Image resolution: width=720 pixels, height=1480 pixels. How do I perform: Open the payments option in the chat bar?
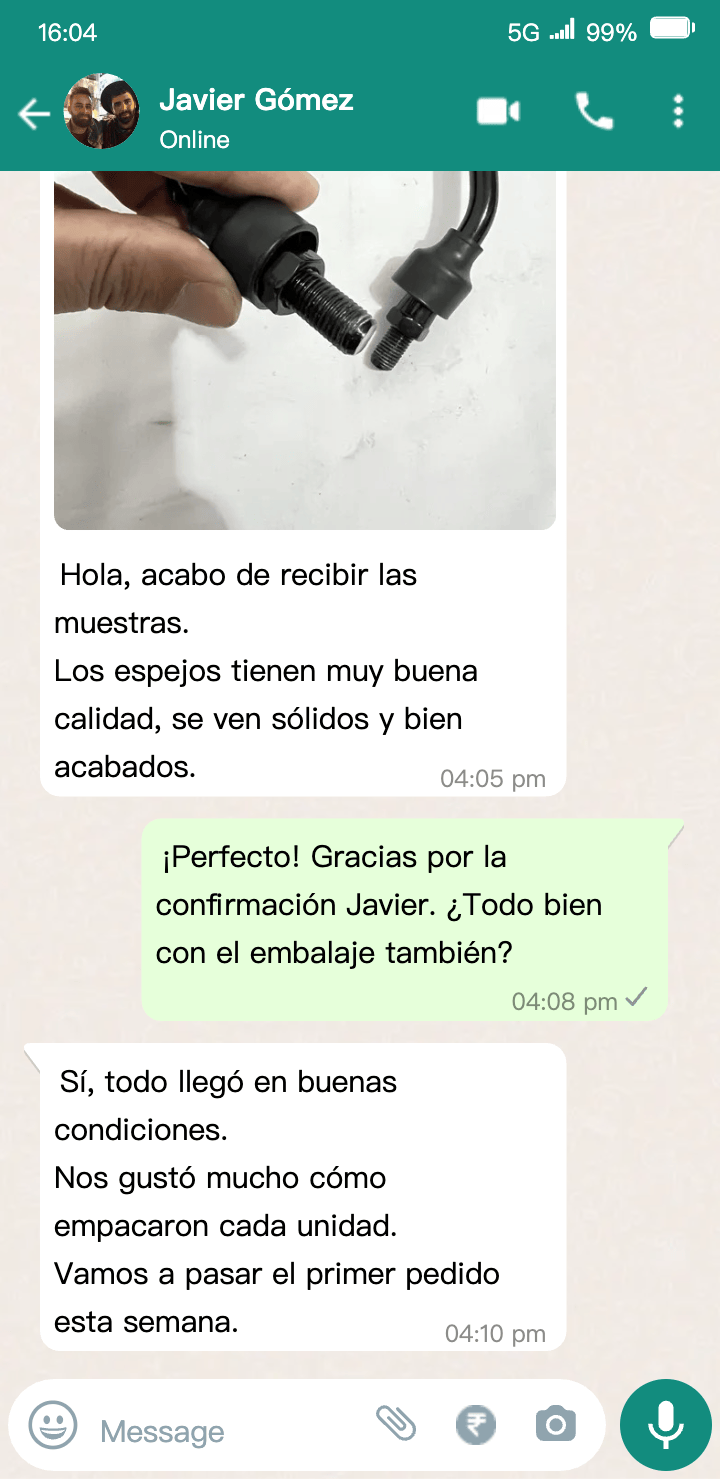[476, 1424]
